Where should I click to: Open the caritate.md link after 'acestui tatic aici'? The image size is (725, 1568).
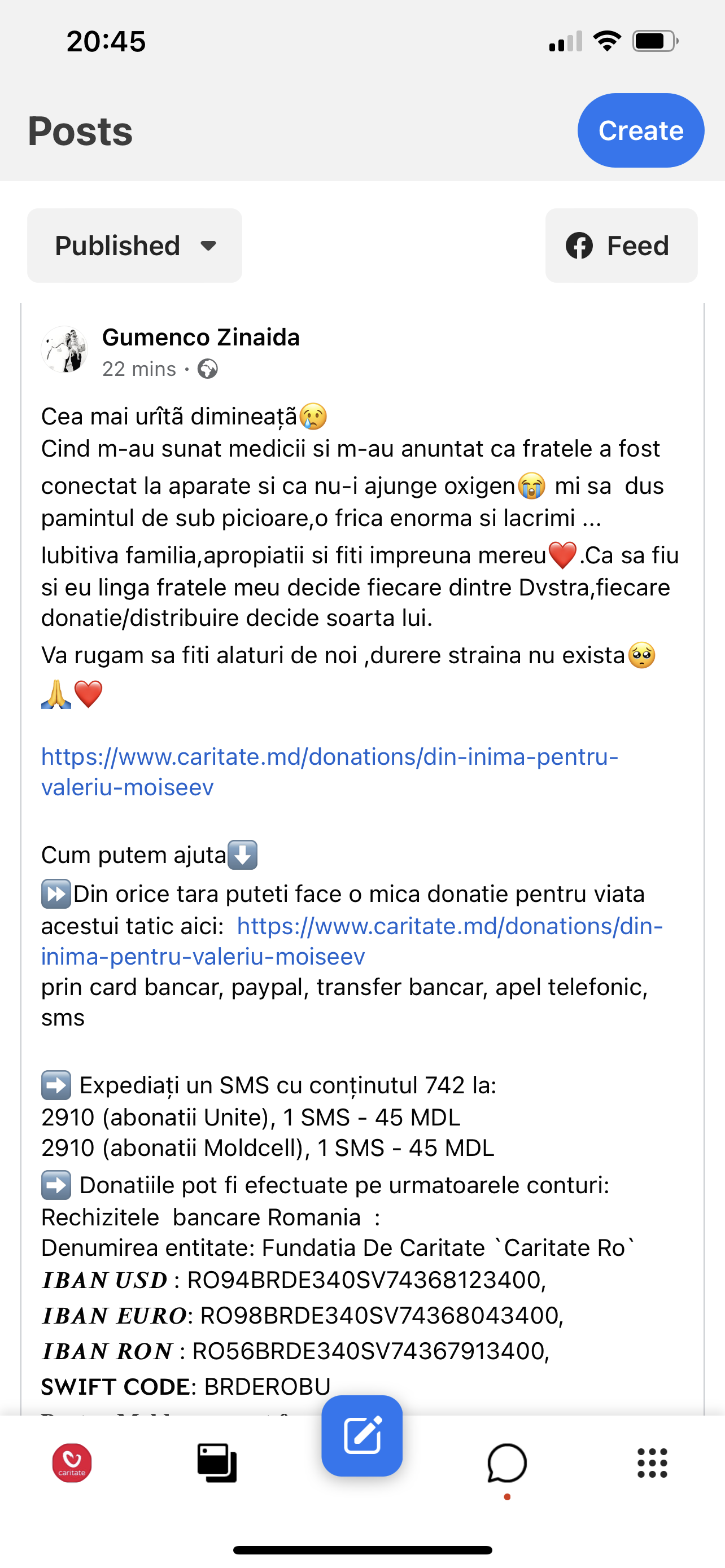tap(352, 941)
